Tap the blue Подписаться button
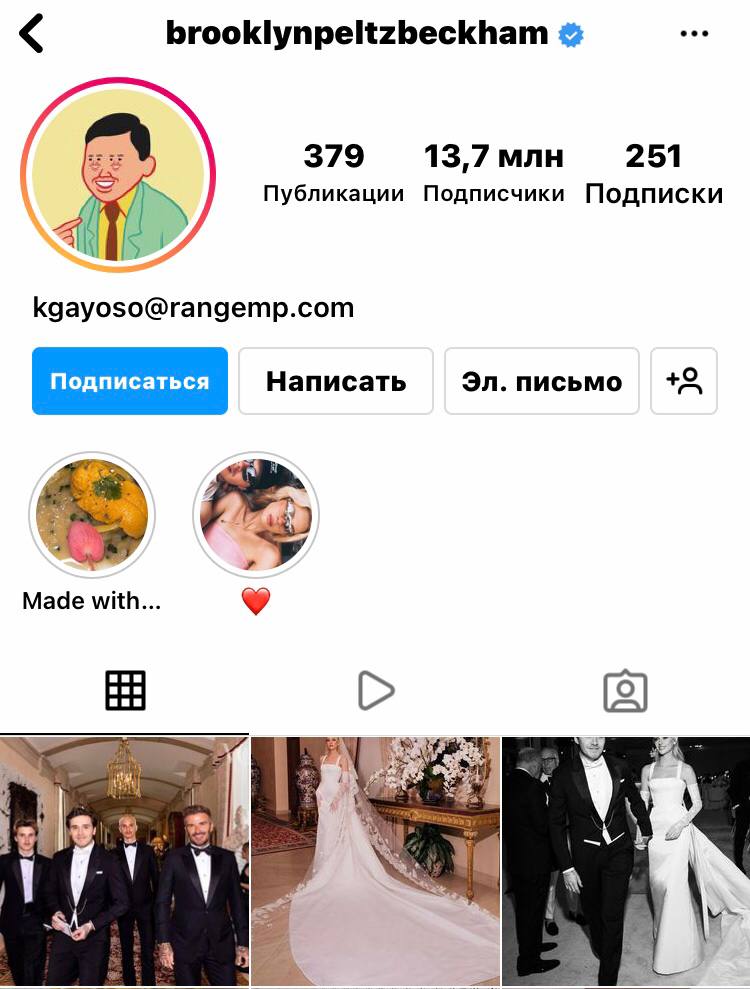Screen dimensions: 750x989 click(130, 381)
